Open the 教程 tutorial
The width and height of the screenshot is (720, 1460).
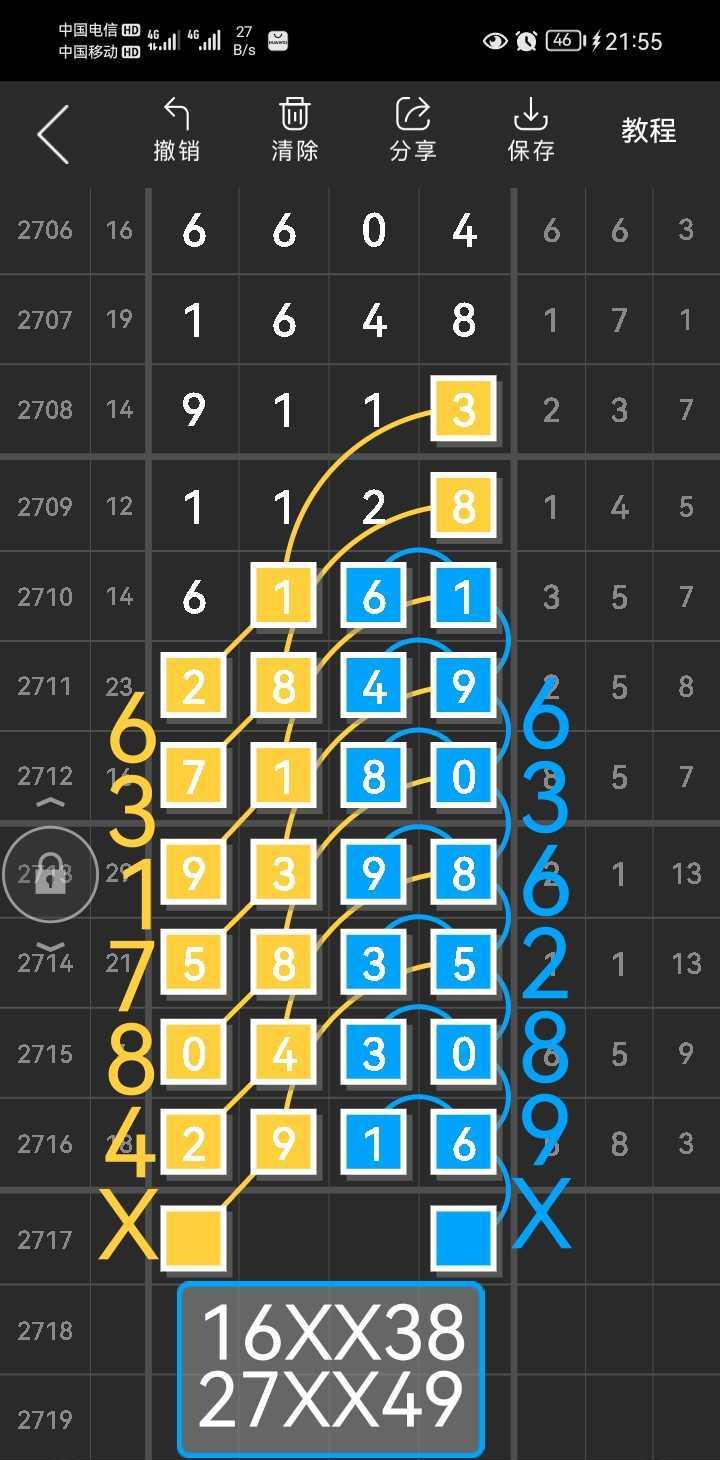pyautogui.click(x=648, y=131)
